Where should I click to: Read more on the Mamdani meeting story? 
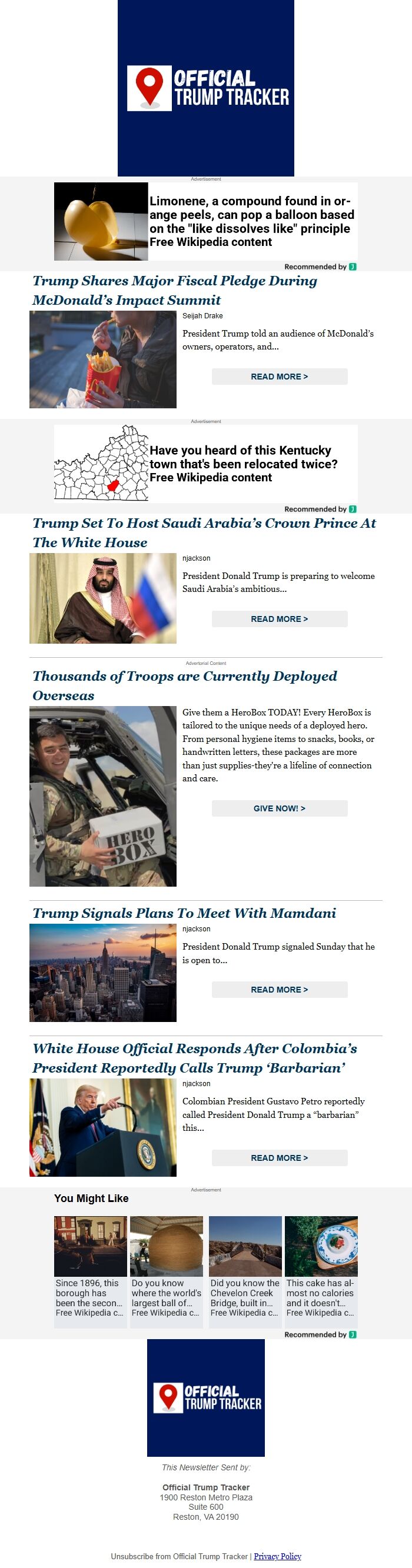pyautogui.click(x=280, y=990)
